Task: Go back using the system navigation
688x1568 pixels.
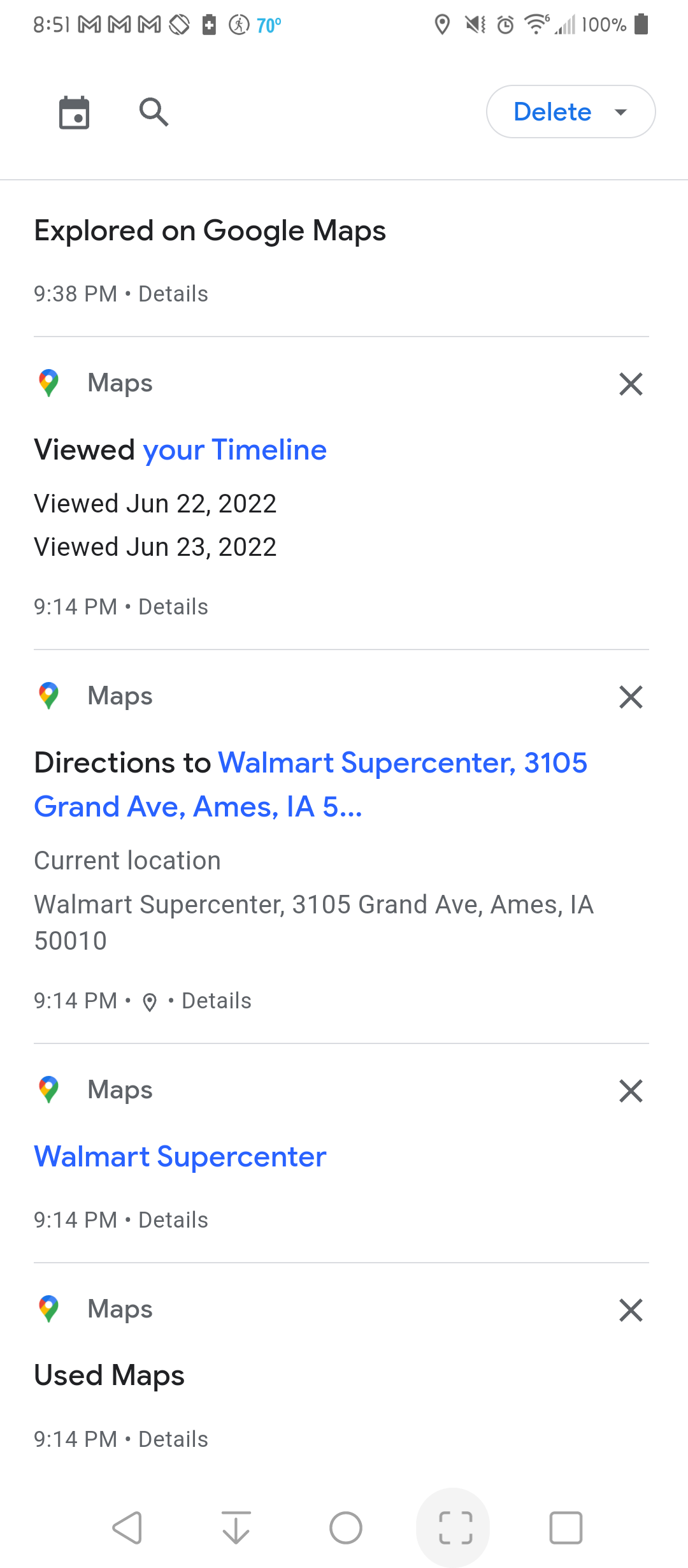Action: tap(127, 1528)
